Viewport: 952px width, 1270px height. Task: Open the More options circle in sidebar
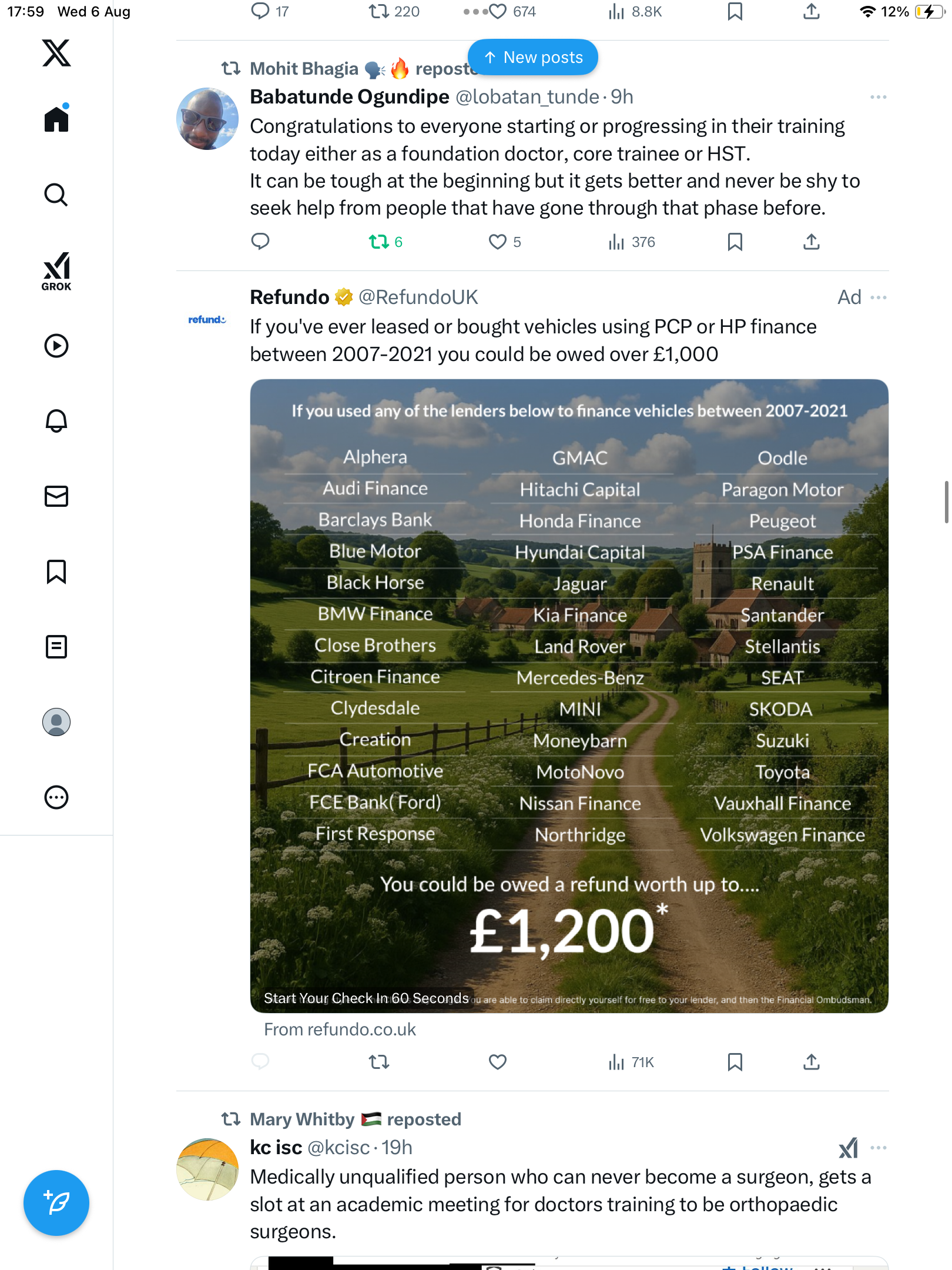(x=56, y=797)
